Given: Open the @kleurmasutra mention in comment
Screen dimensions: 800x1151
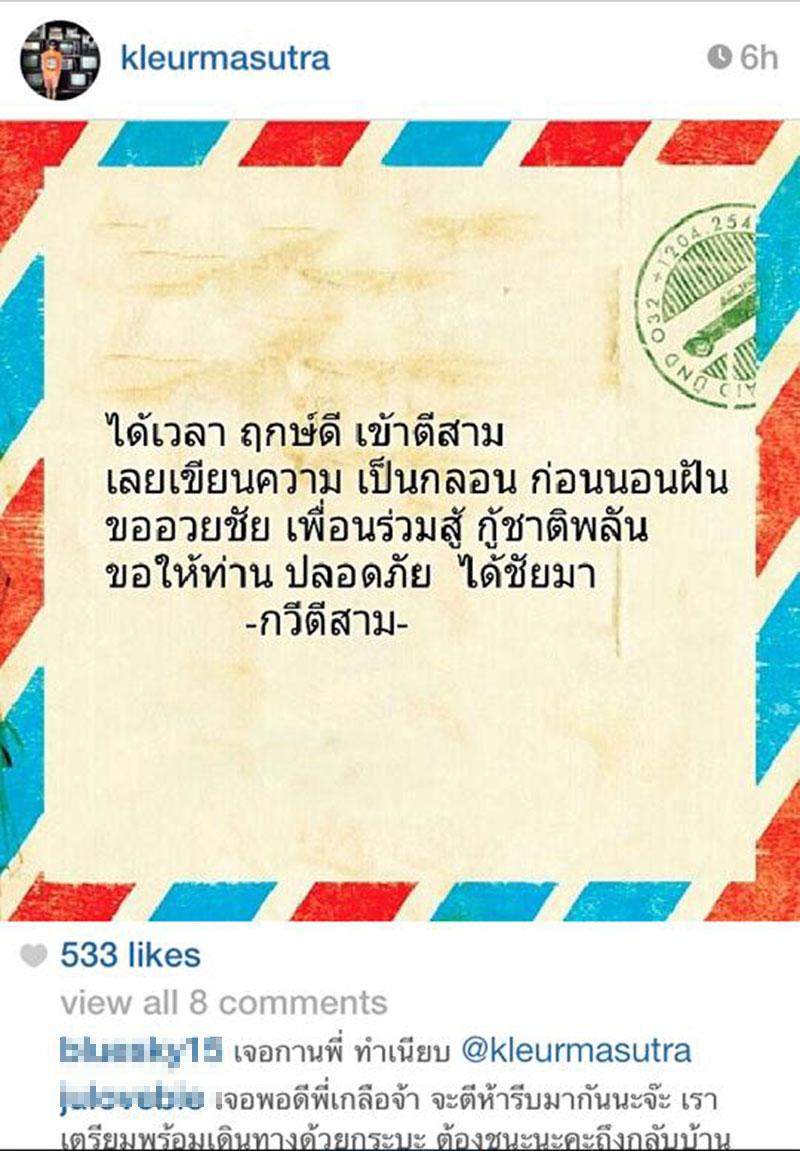Looking at the screenshot, I should 576,1051.
